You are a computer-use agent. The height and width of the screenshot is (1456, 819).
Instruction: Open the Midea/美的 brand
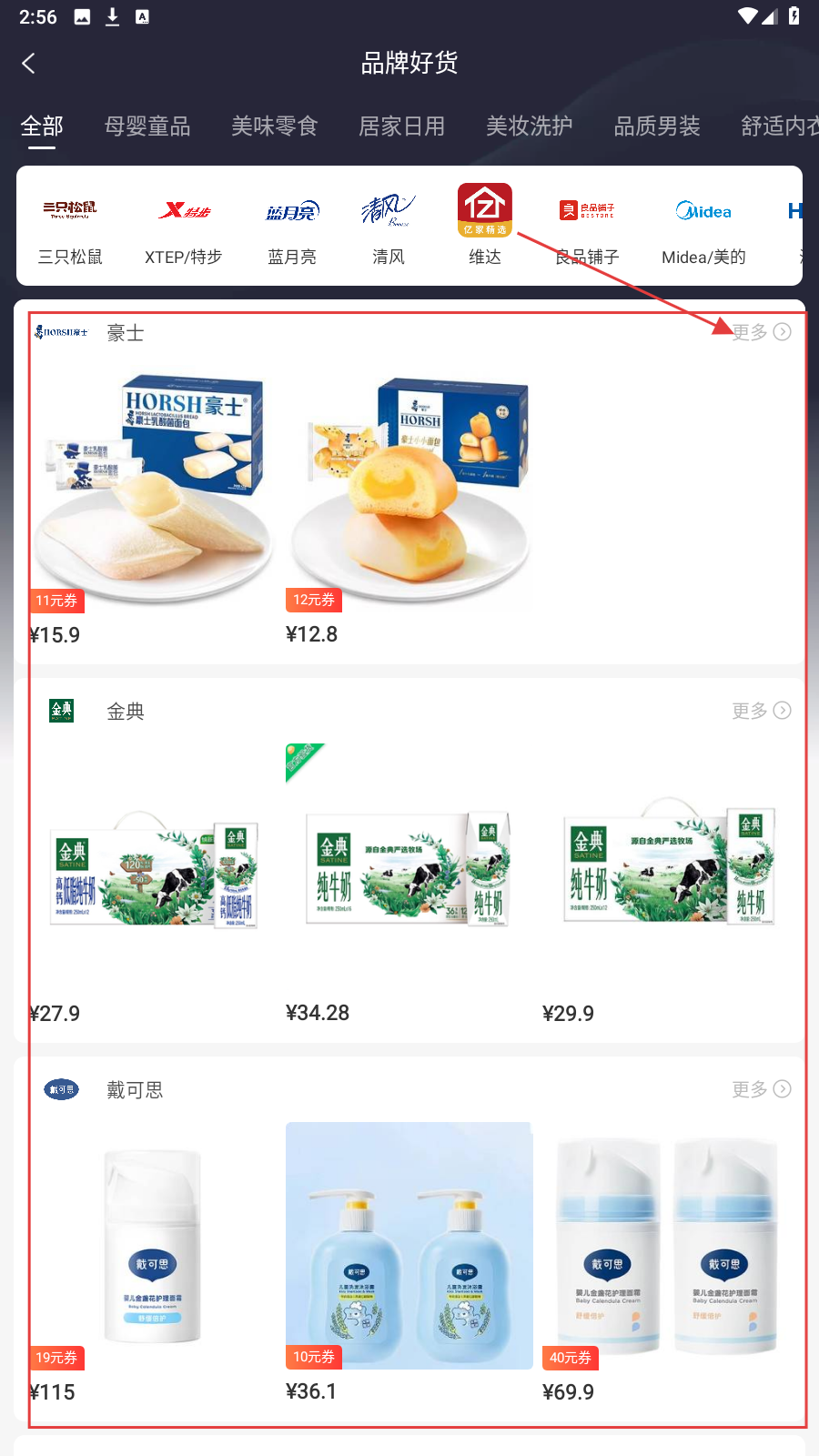click(x=703, y=226)
